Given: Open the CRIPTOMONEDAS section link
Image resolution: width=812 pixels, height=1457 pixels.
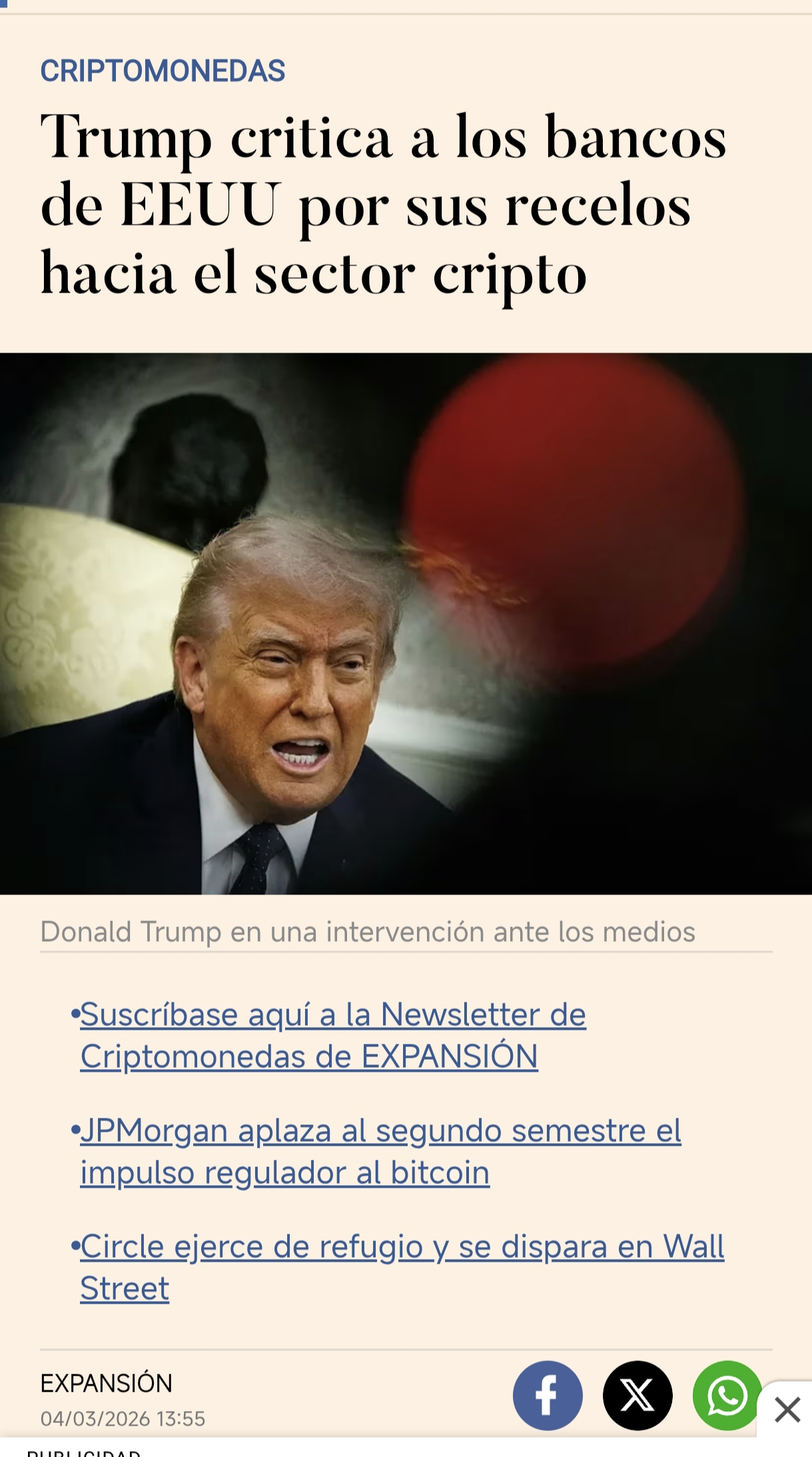Looking at the screenshot, I should click(x=163, y=71).
